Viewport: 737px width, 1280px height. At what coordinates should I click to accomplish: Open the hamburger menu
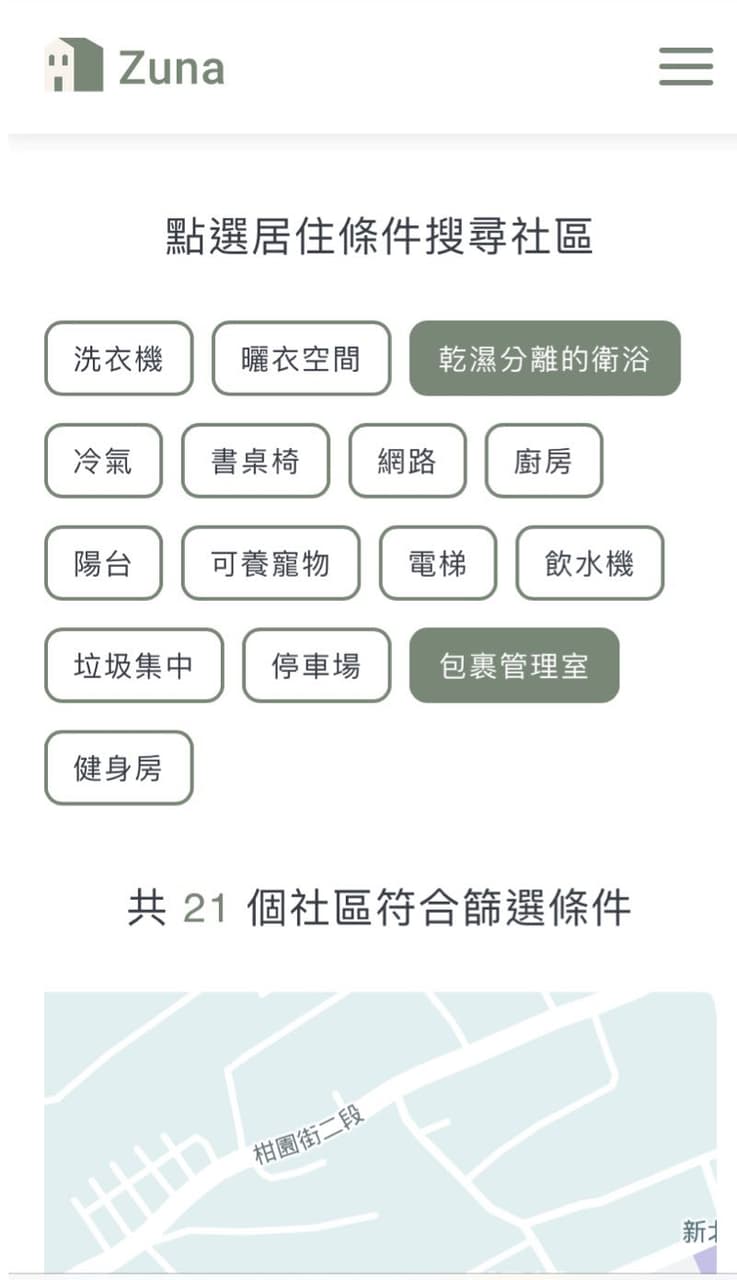(686, 66)
